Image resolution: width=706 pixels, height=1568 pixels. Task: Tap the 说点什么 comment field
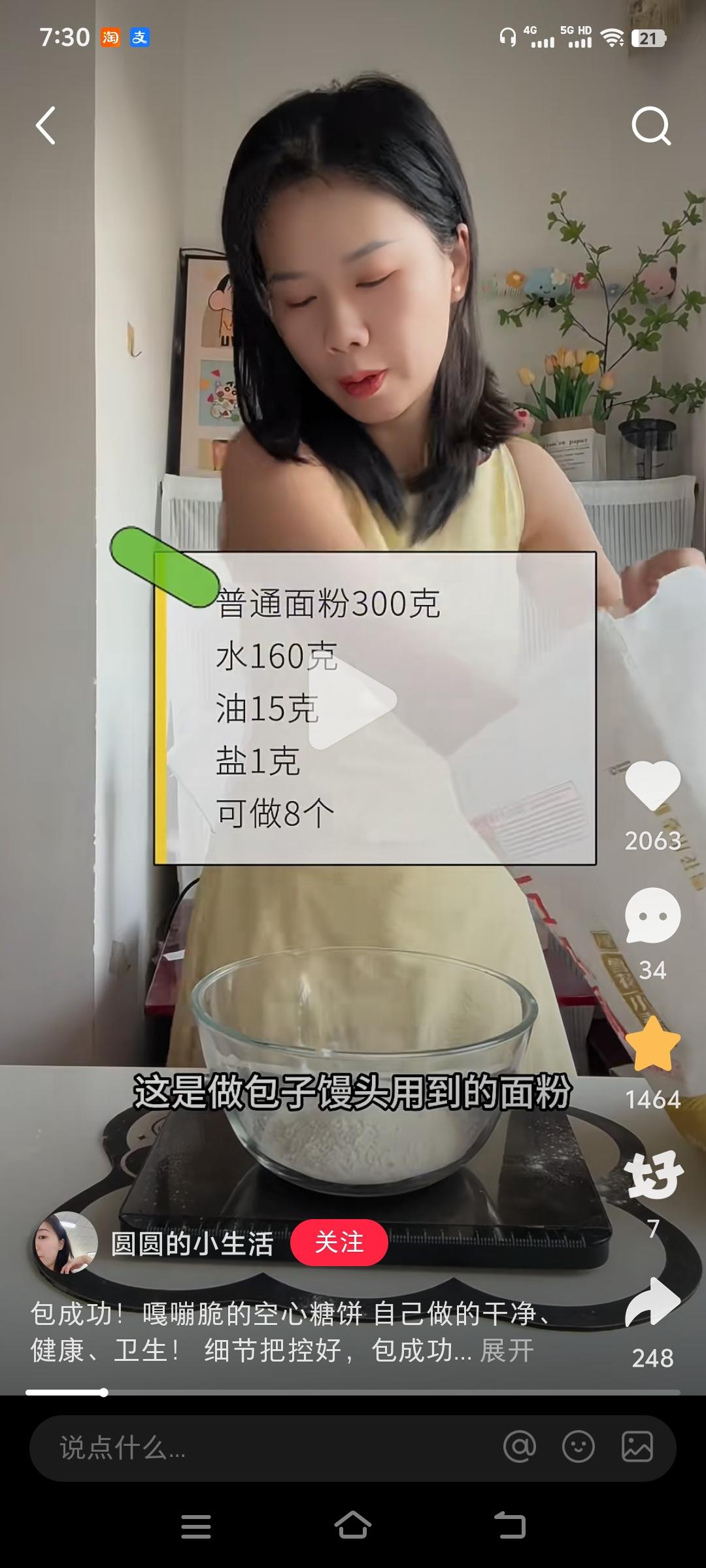[x=261, y=1448]
